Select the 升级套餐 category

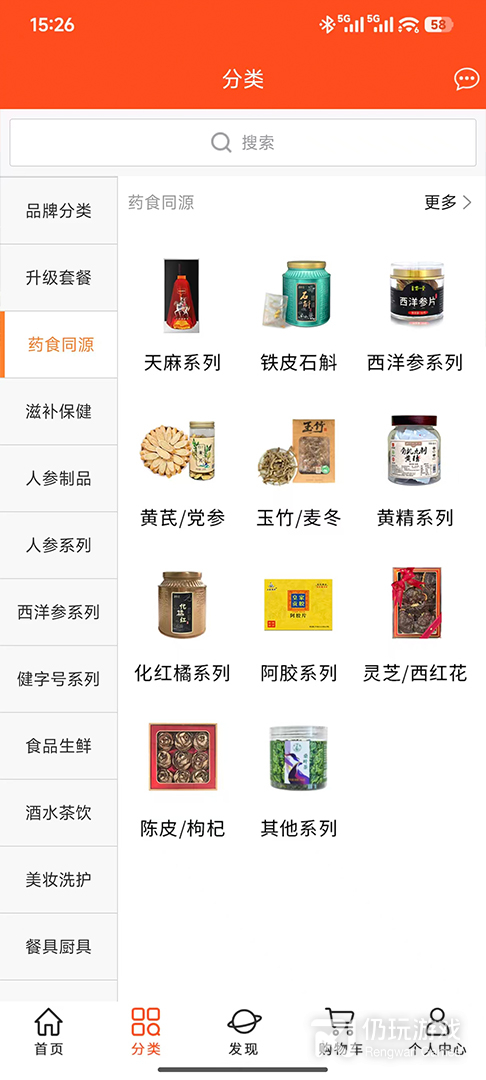click(x=59, y=278)
